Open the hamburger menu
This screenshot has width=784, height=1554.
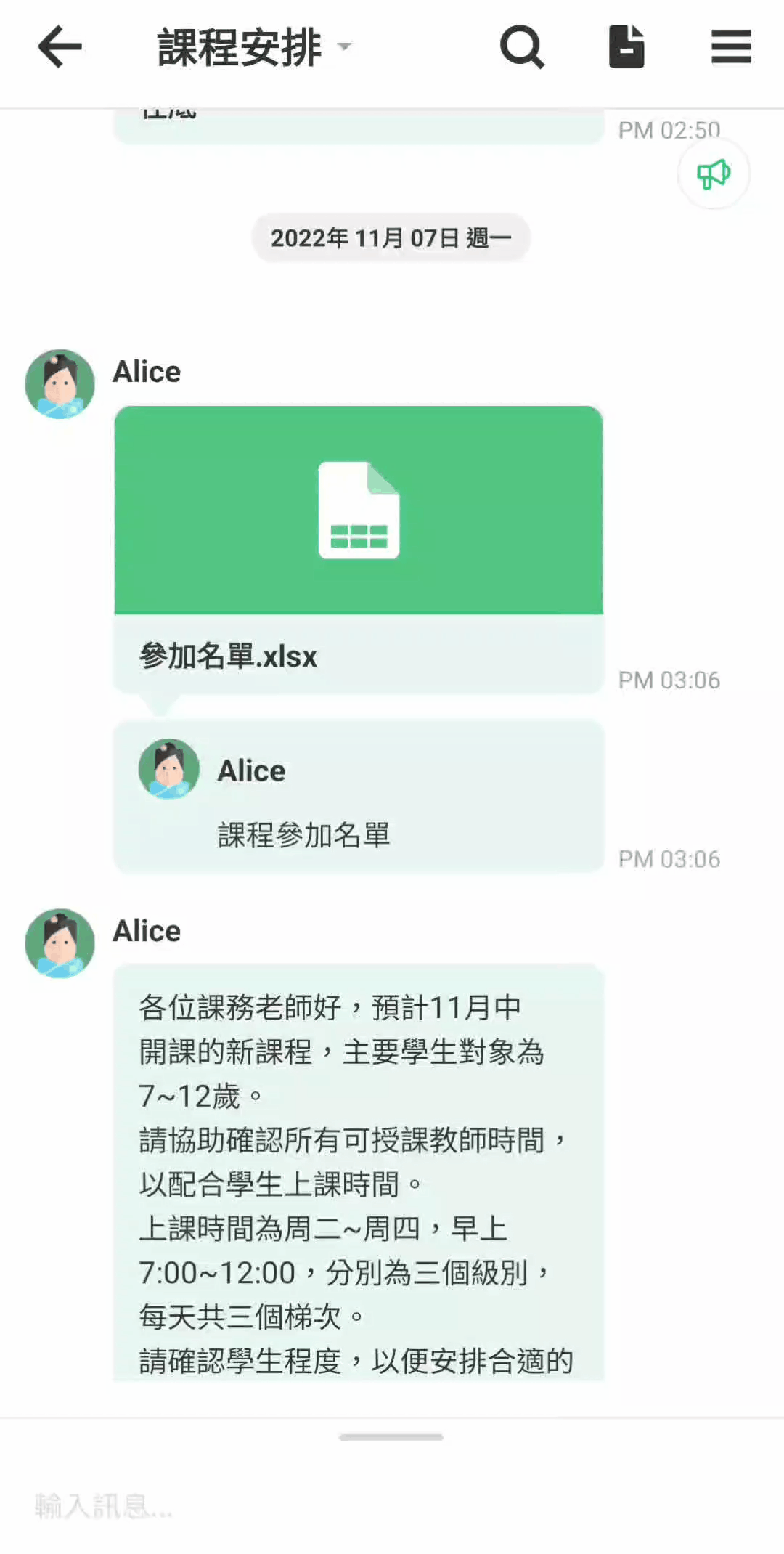point(731,47)
